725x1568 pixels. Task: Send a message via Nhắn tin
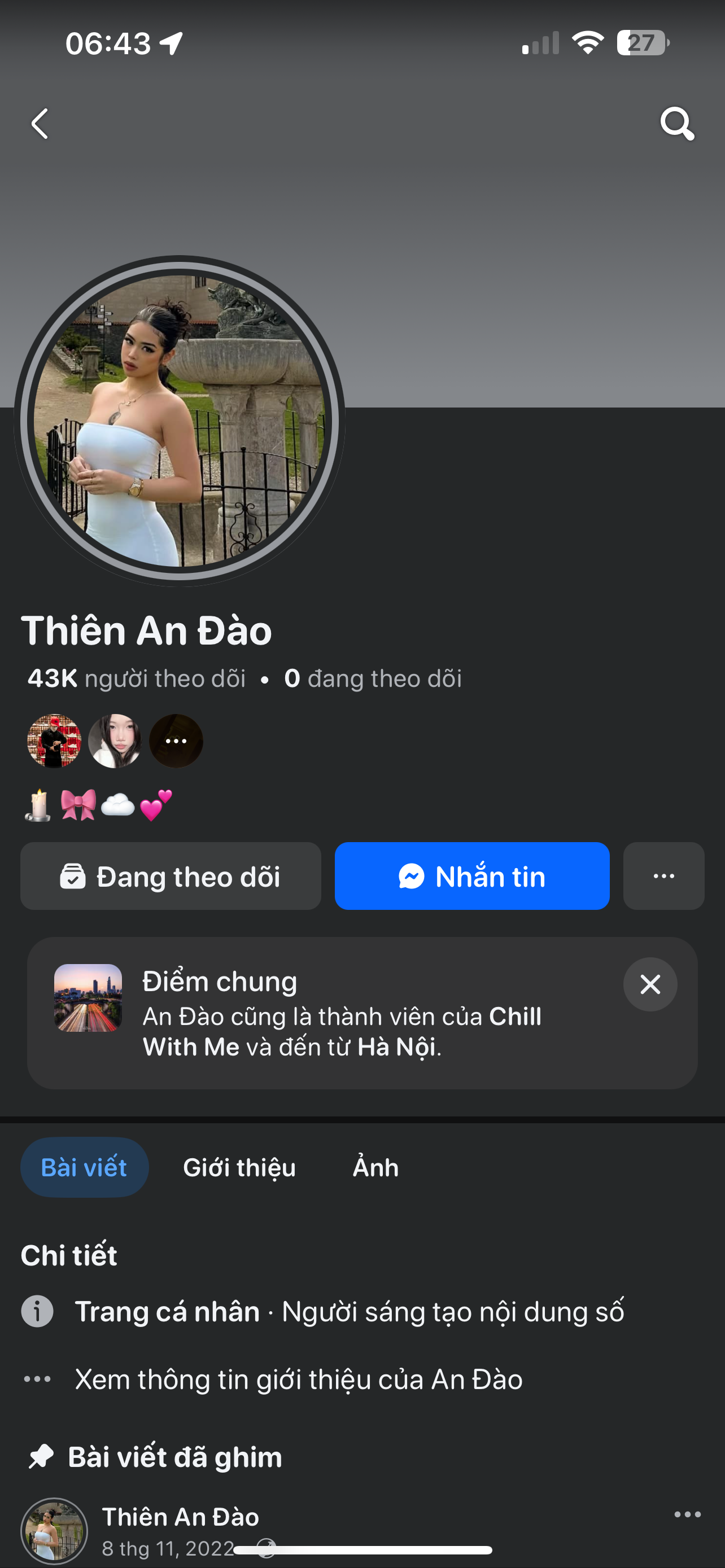pyautogui.click(x=472, y=876)
